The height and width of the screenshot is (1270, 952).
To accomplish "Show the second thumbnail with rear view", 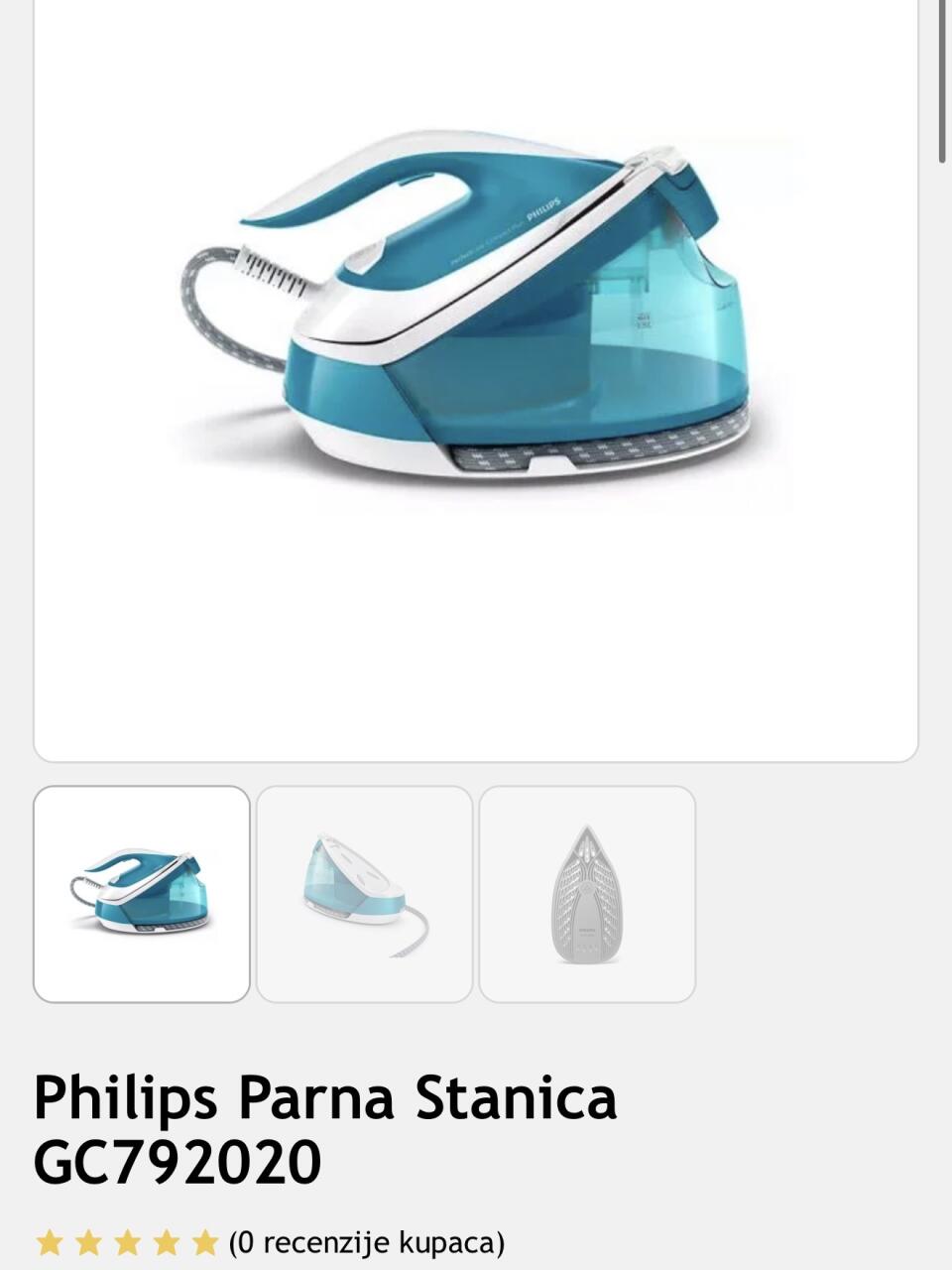I will click(364, 894).
